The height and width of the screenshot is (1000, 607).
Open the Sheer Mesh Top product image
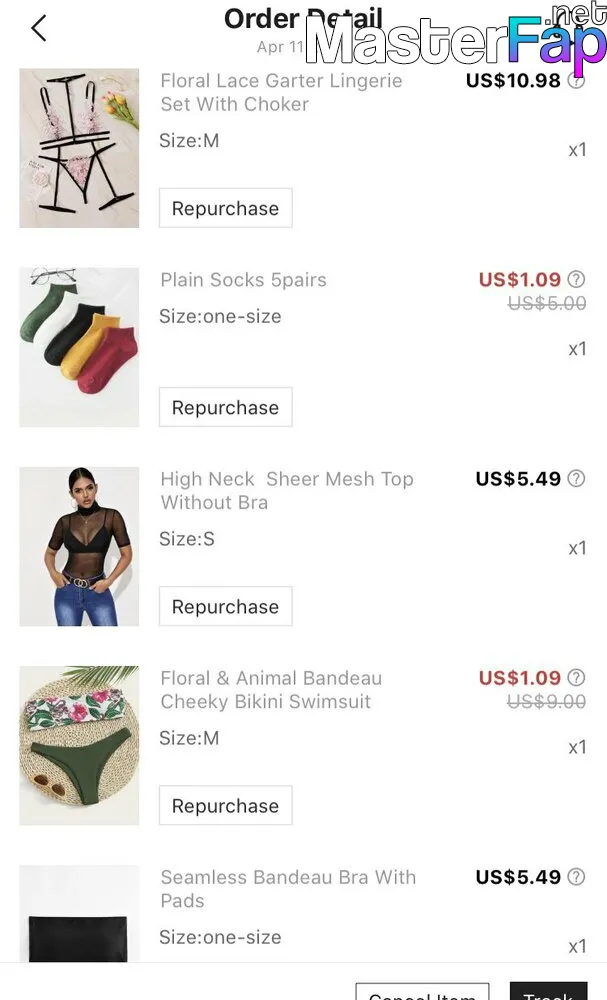(x=79, y=547)
